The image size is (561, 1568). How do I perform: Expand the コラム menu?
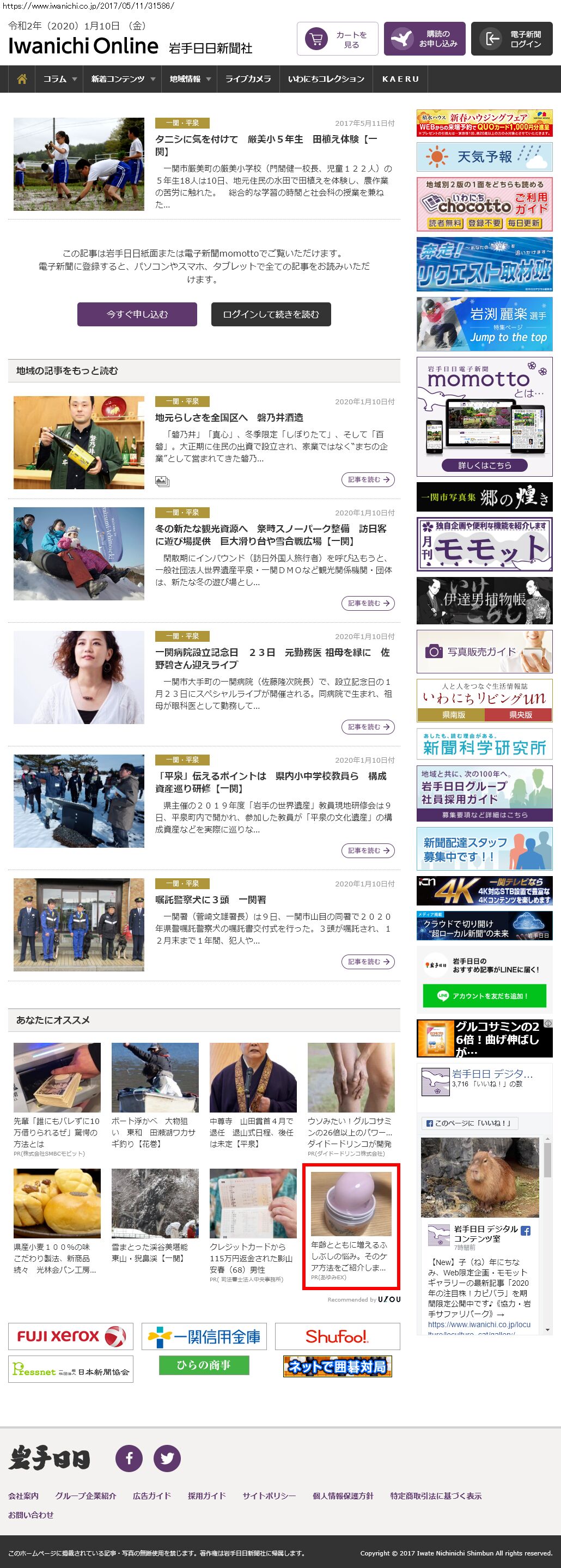[59, 79]
